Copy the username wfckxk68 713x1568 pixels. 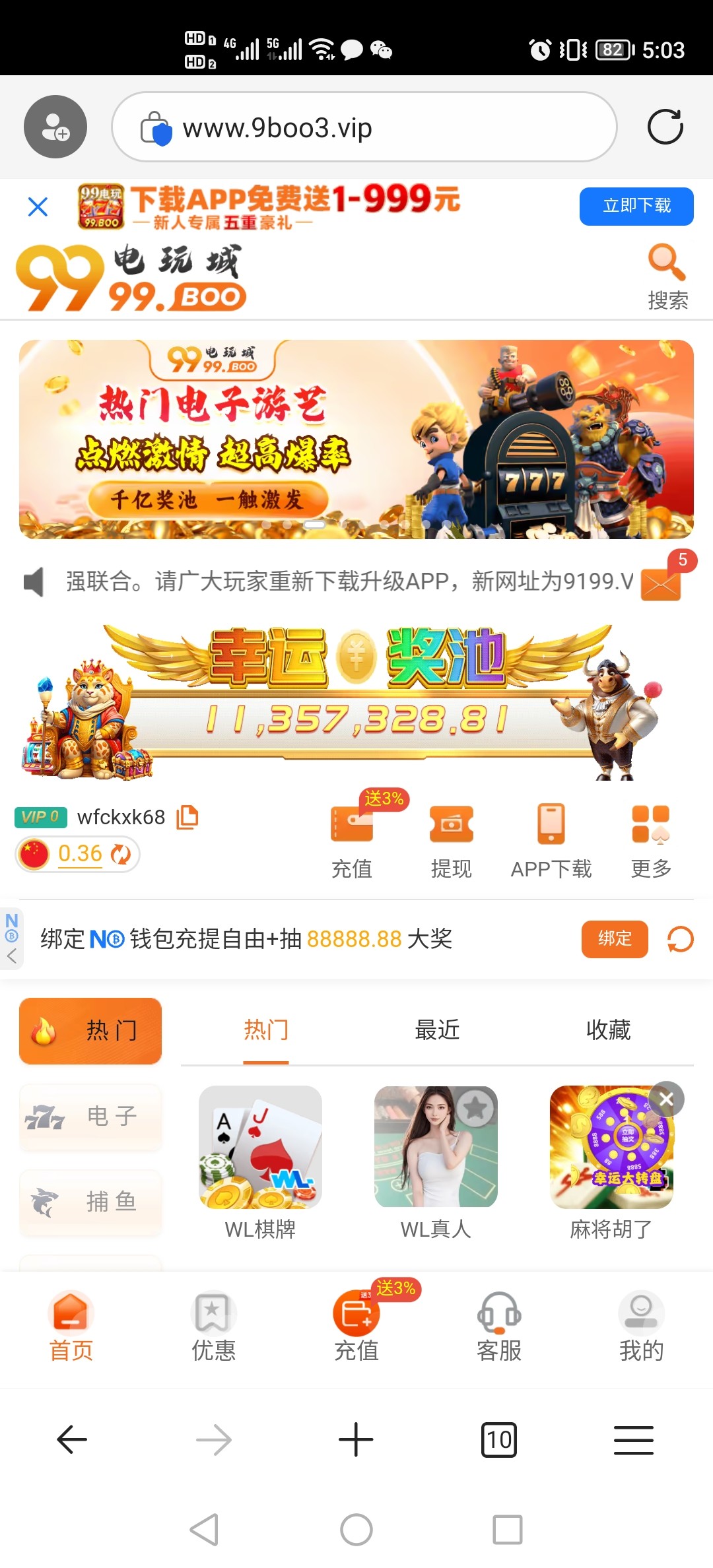187,816
